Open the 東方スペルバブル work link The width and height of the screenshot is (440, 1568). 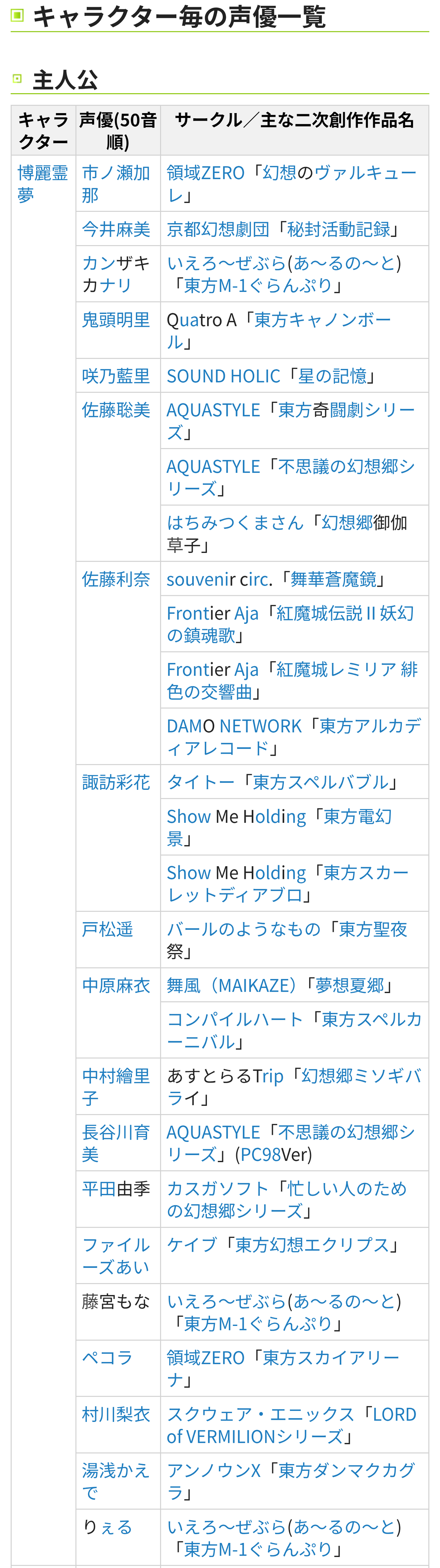tap(321, 782)
